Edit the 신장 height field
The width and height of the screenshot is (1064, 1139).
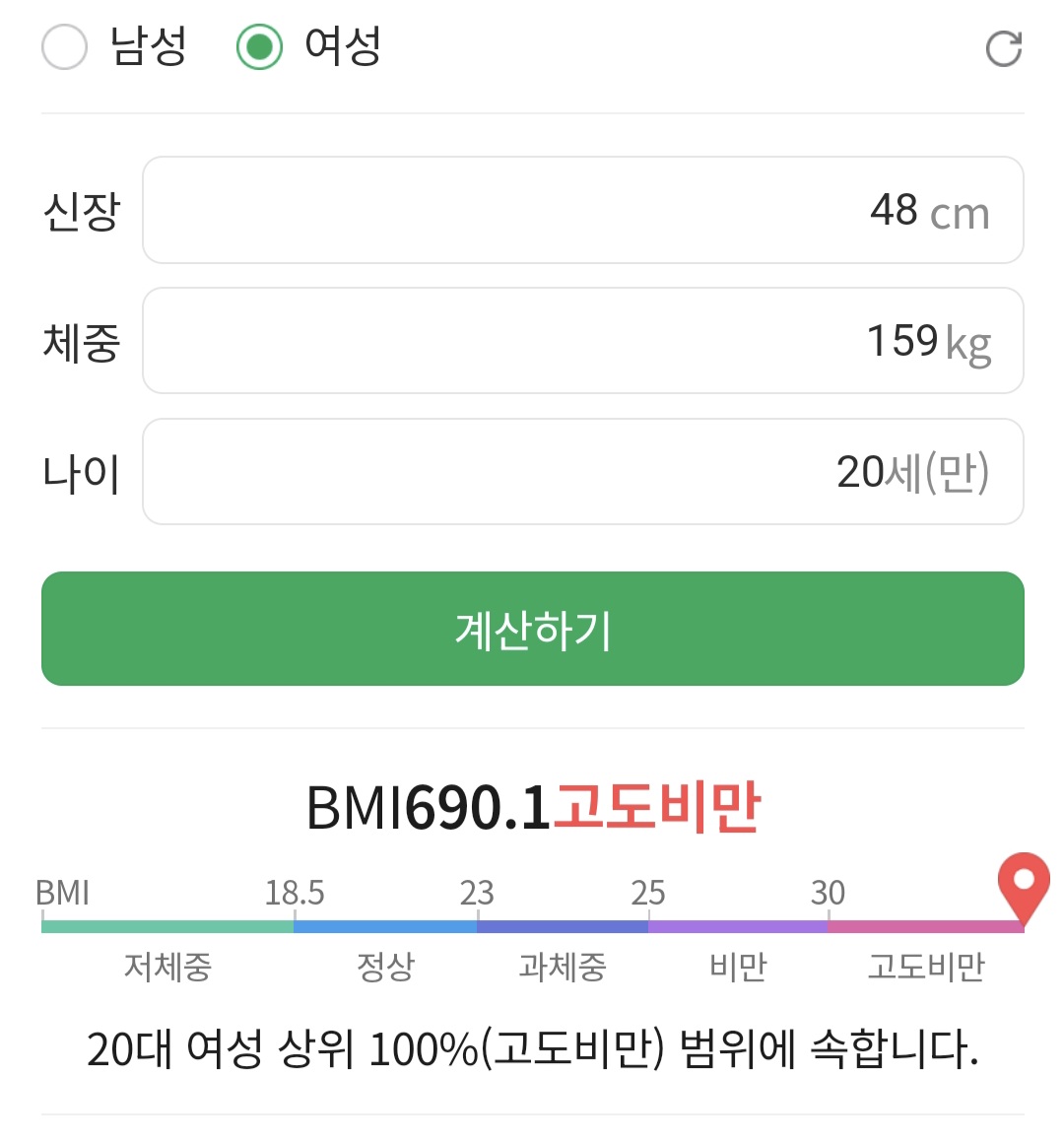[x=582, y=210]
